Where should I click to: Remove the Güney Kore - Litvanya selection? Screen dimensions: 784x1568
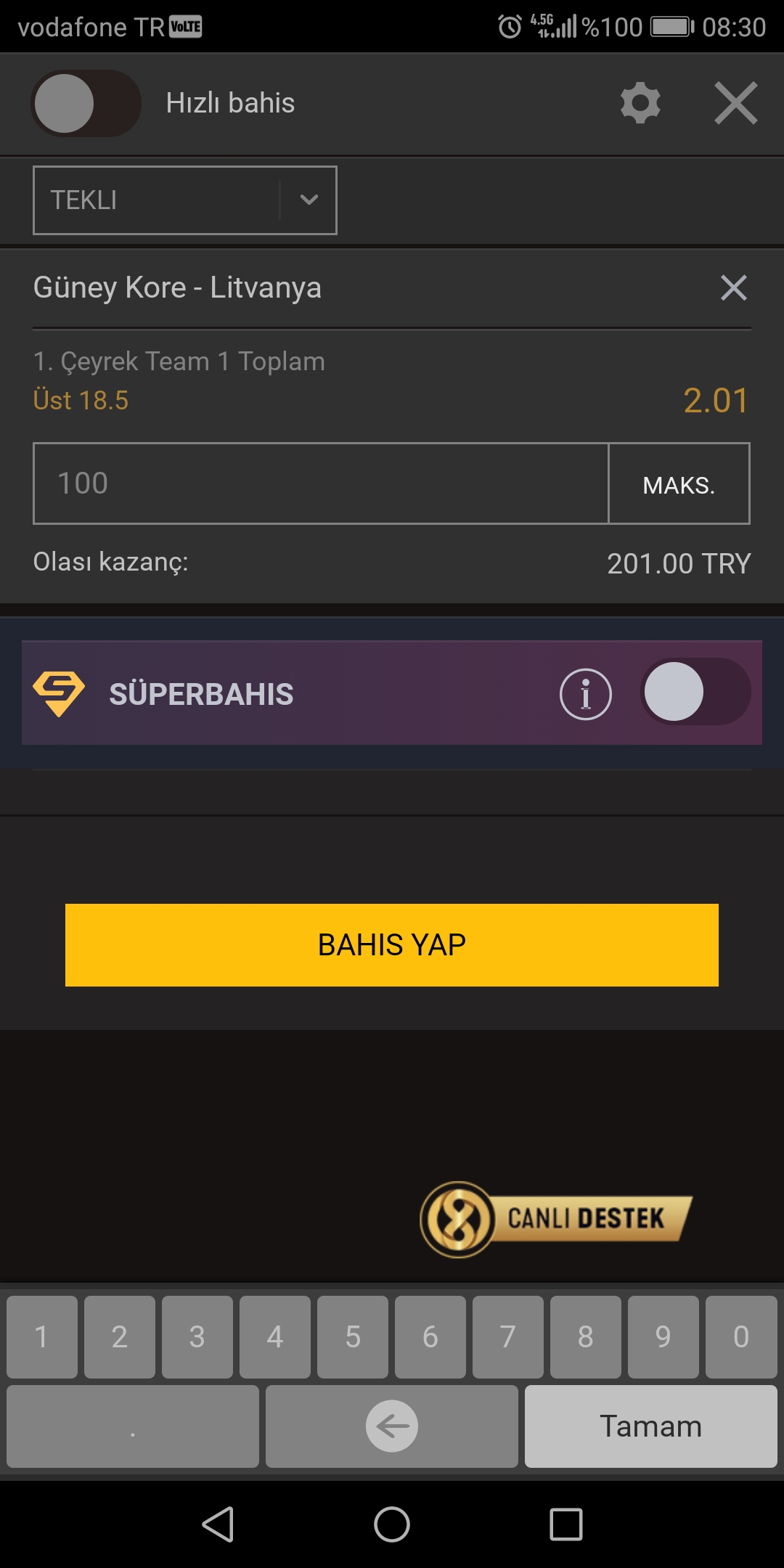pos(733,288)
